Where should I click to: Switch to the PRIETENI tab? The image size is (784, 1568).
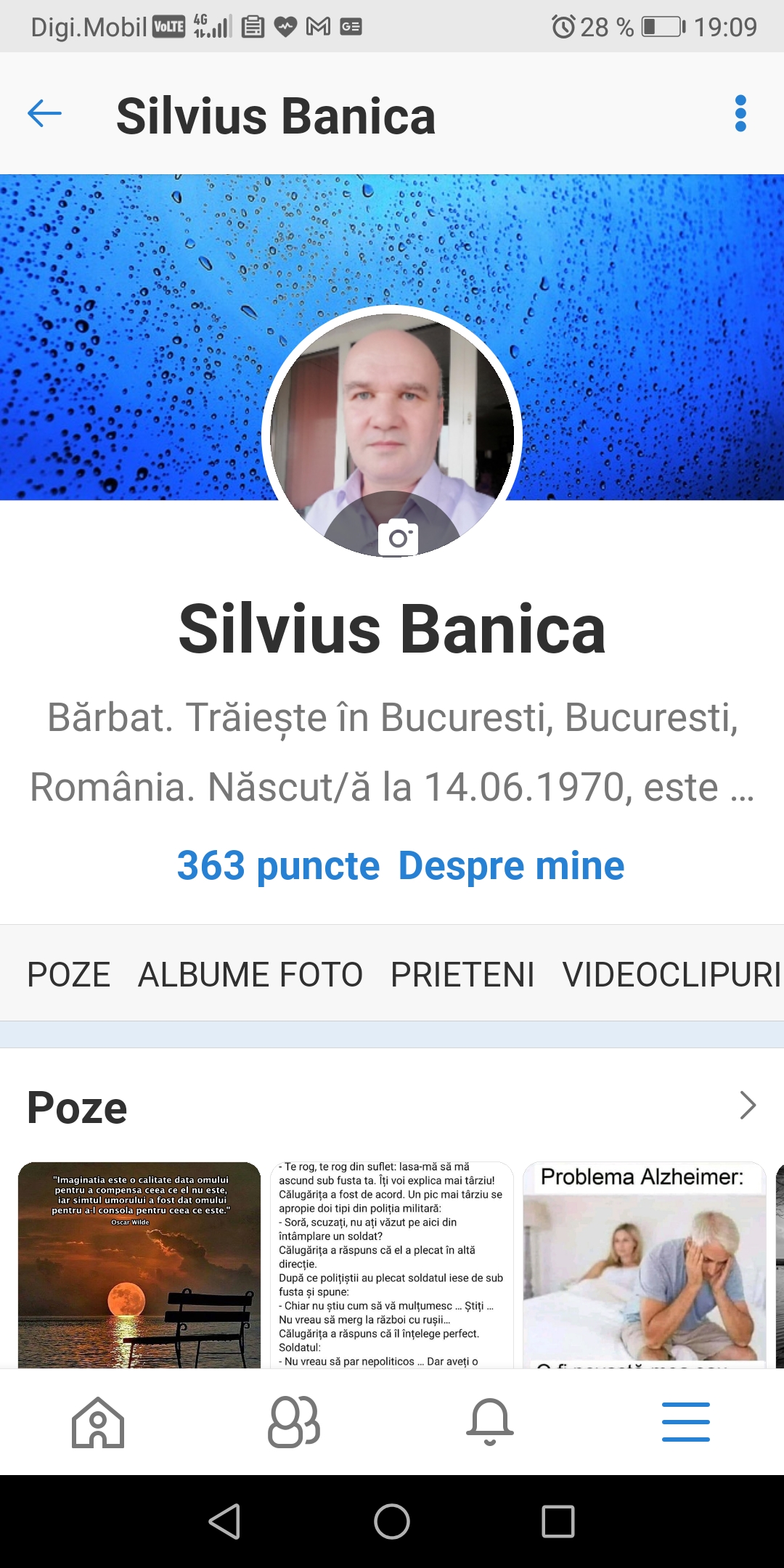462,974
